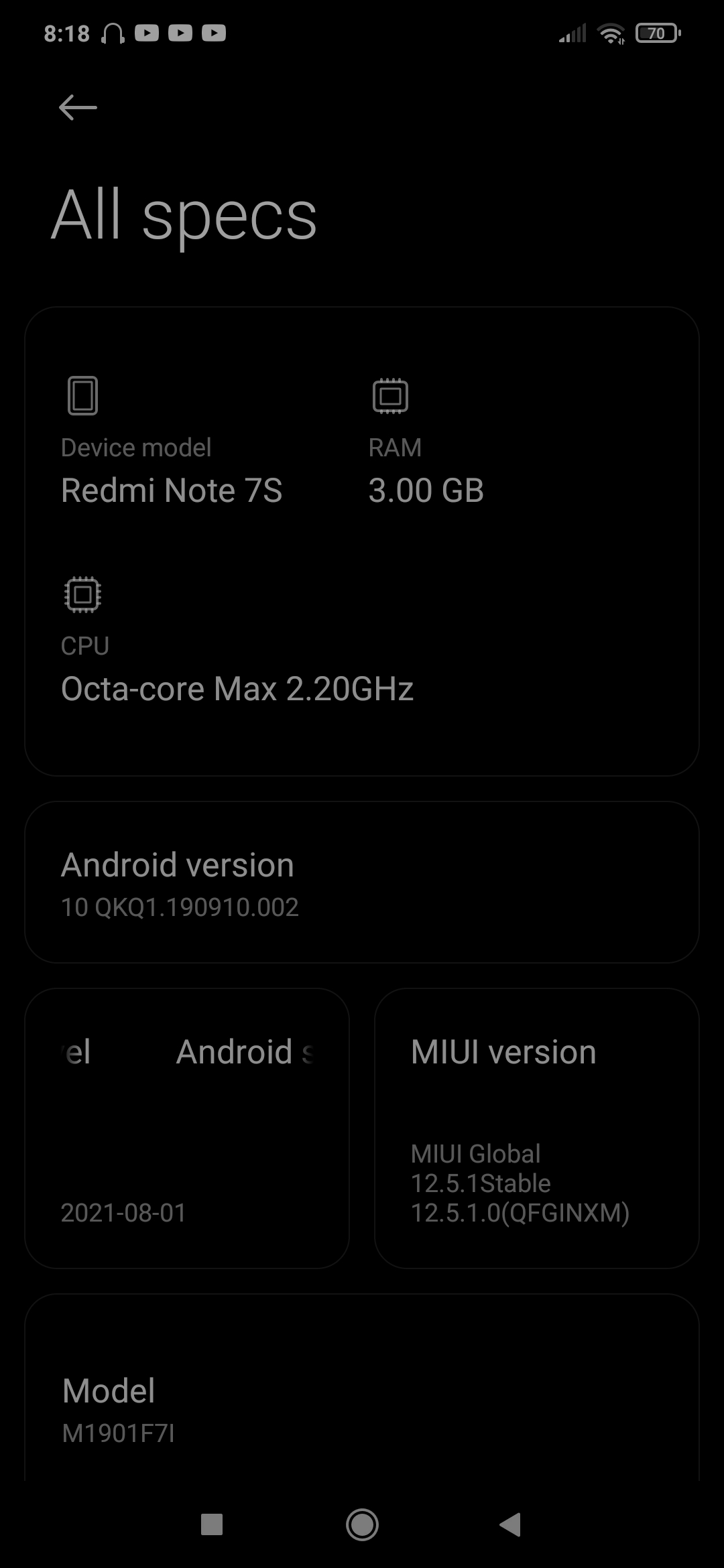Viewport: 724px width, 1568px height.
Task: Go back using the top arrow
Action: pos(78,107)
